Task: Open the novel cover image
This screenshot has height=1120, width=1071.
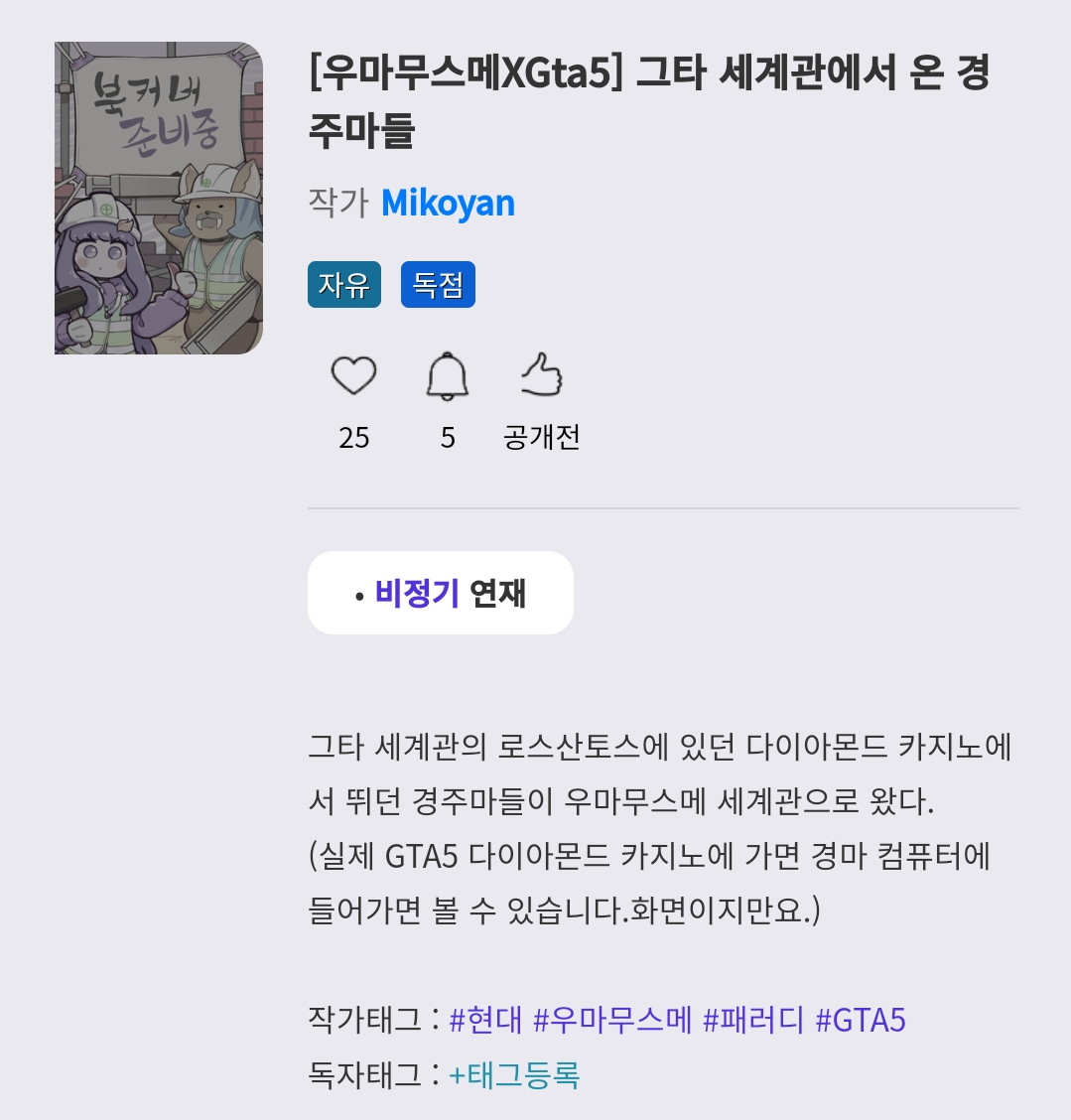Action: [159, 198]
